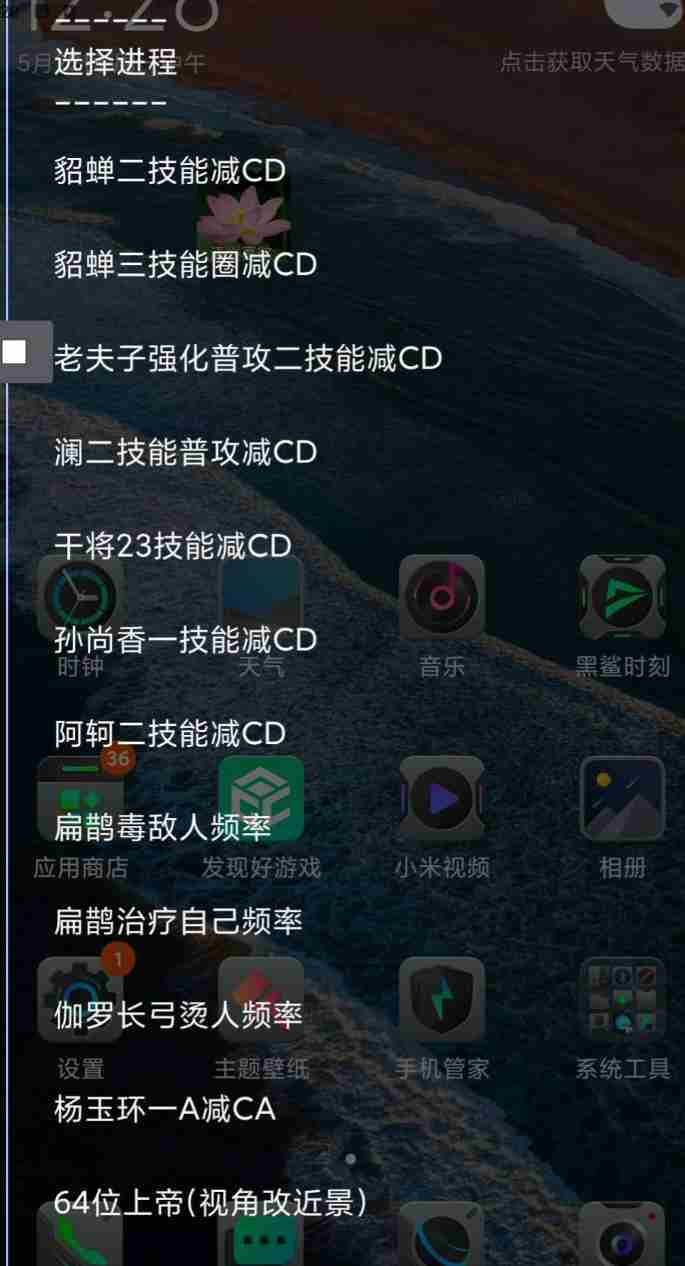Select 澜二技能普攻减CD

click(185, 452)
